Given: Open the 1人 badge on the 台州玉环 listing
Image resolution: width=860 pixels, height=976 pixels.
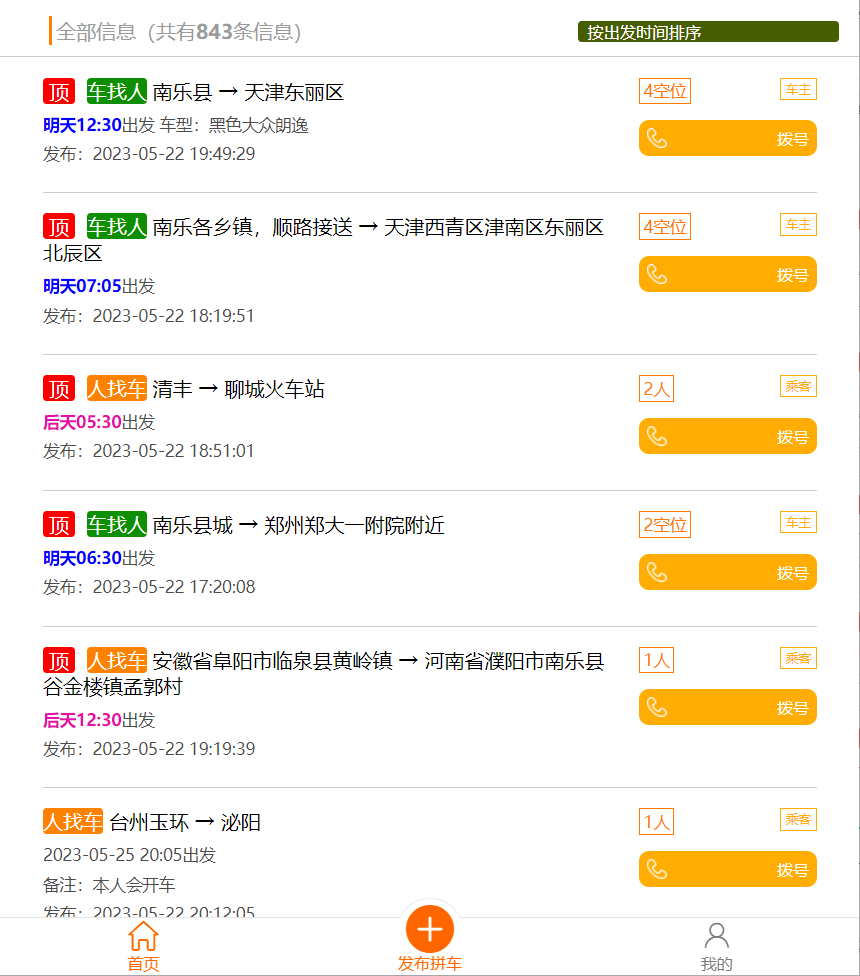Looking at the screenshot, I should (656, 820).
